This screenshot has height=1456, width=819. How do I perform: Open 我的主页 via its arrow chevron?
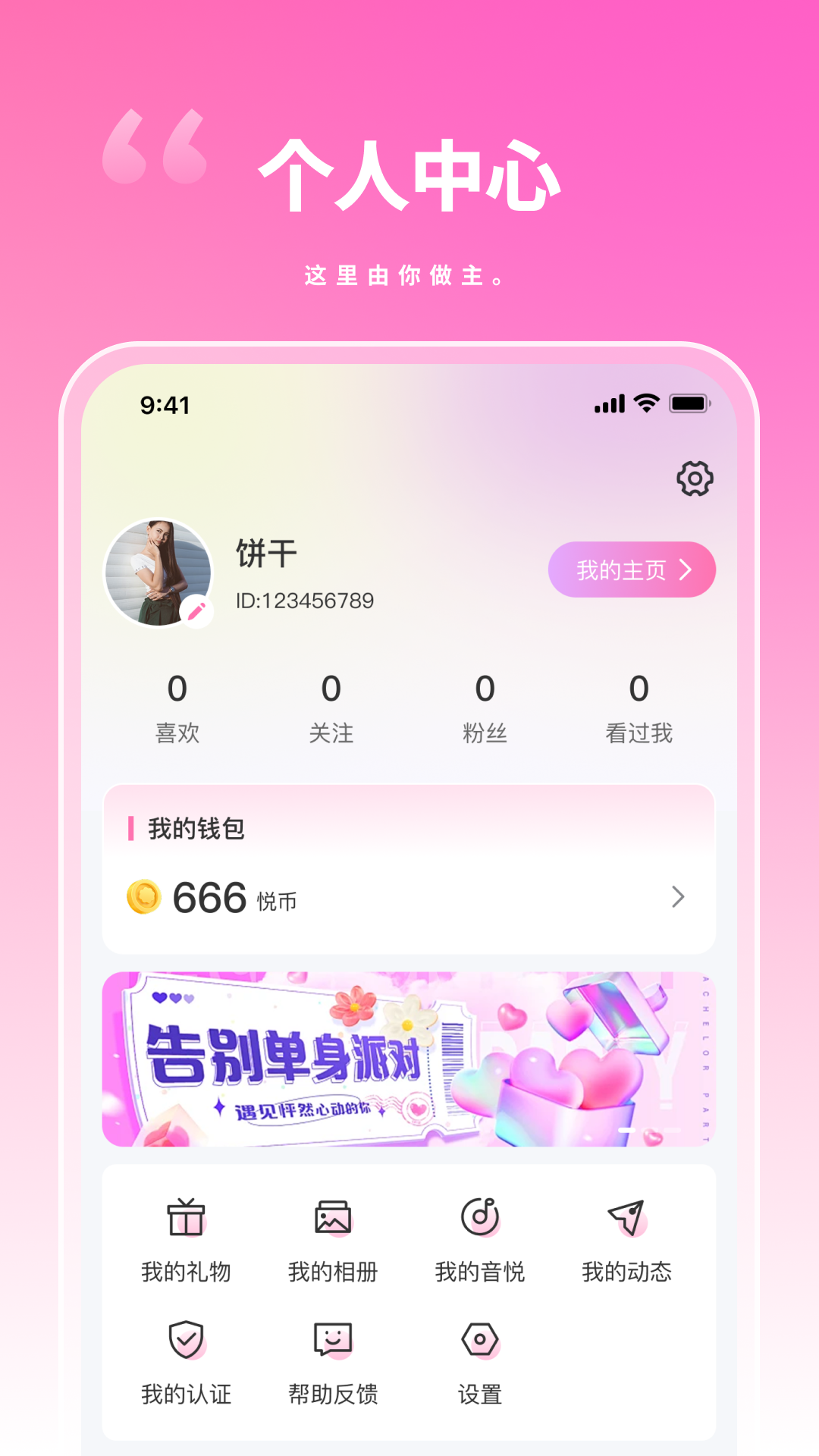coord(685,570)
